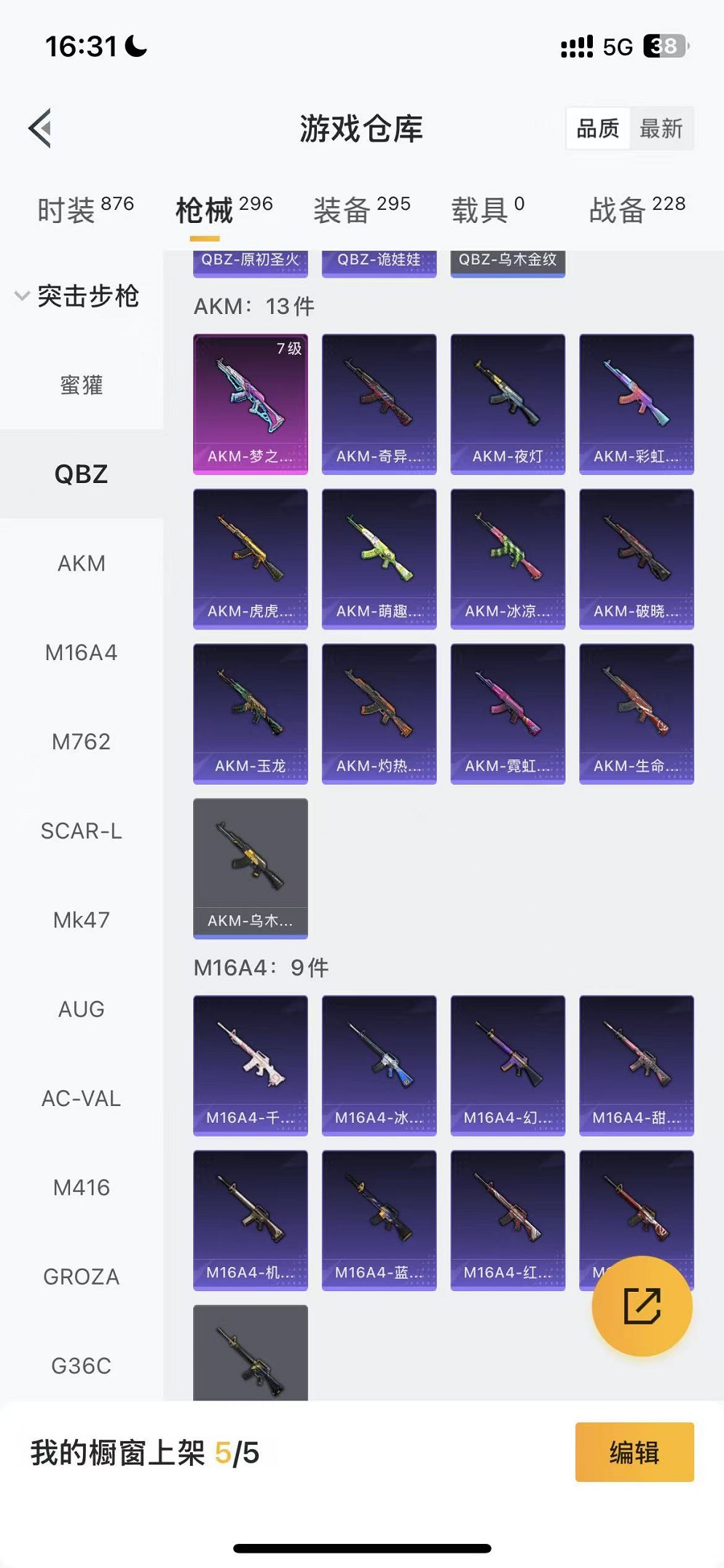724x1568 pixels.
Task: Tap the yellow floating share button
Action: point(642,1306)
